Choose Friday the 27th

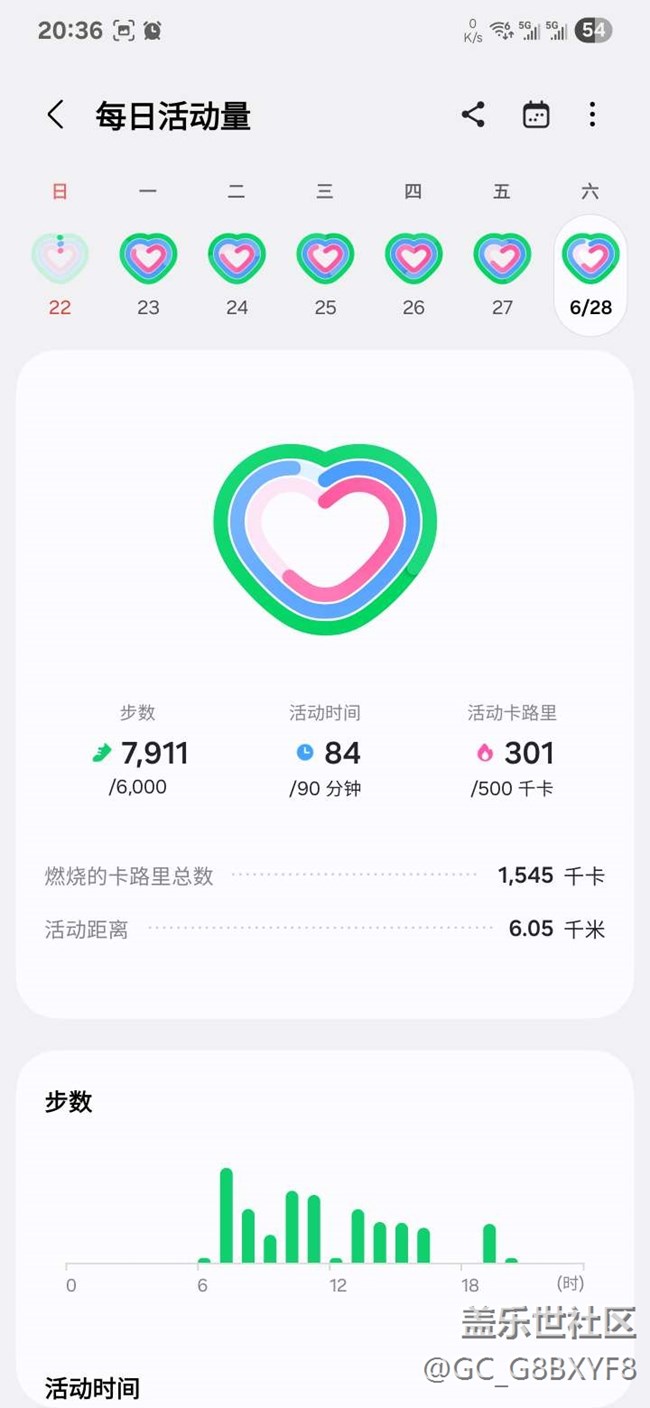502,260
